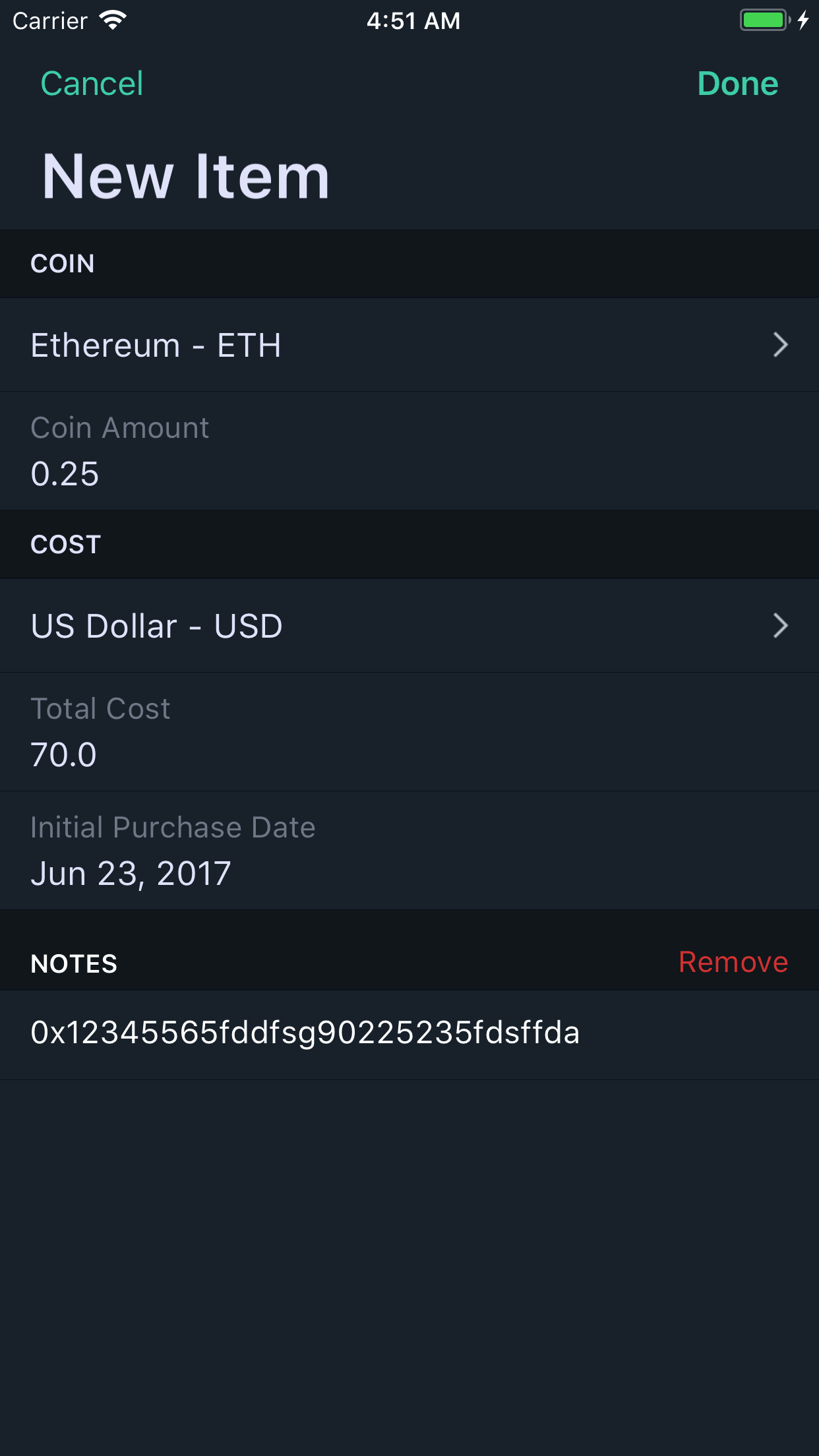
Task: Tap the battery indicator in status bar
Action: 765,20
